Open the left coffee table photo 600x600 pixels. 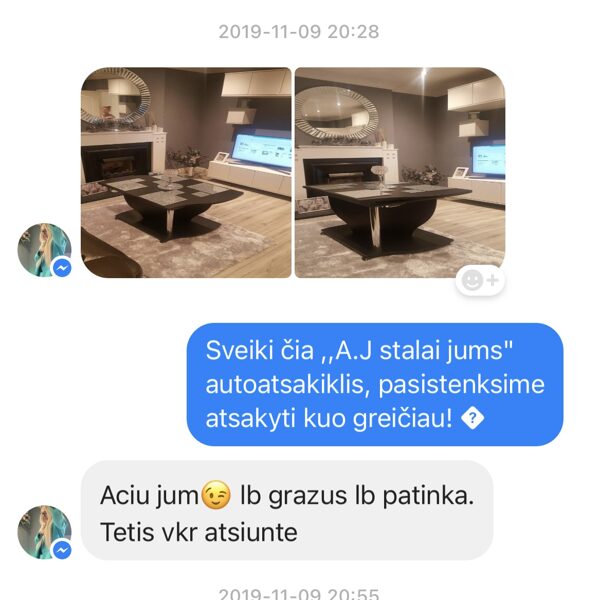(x=186, y=172)
